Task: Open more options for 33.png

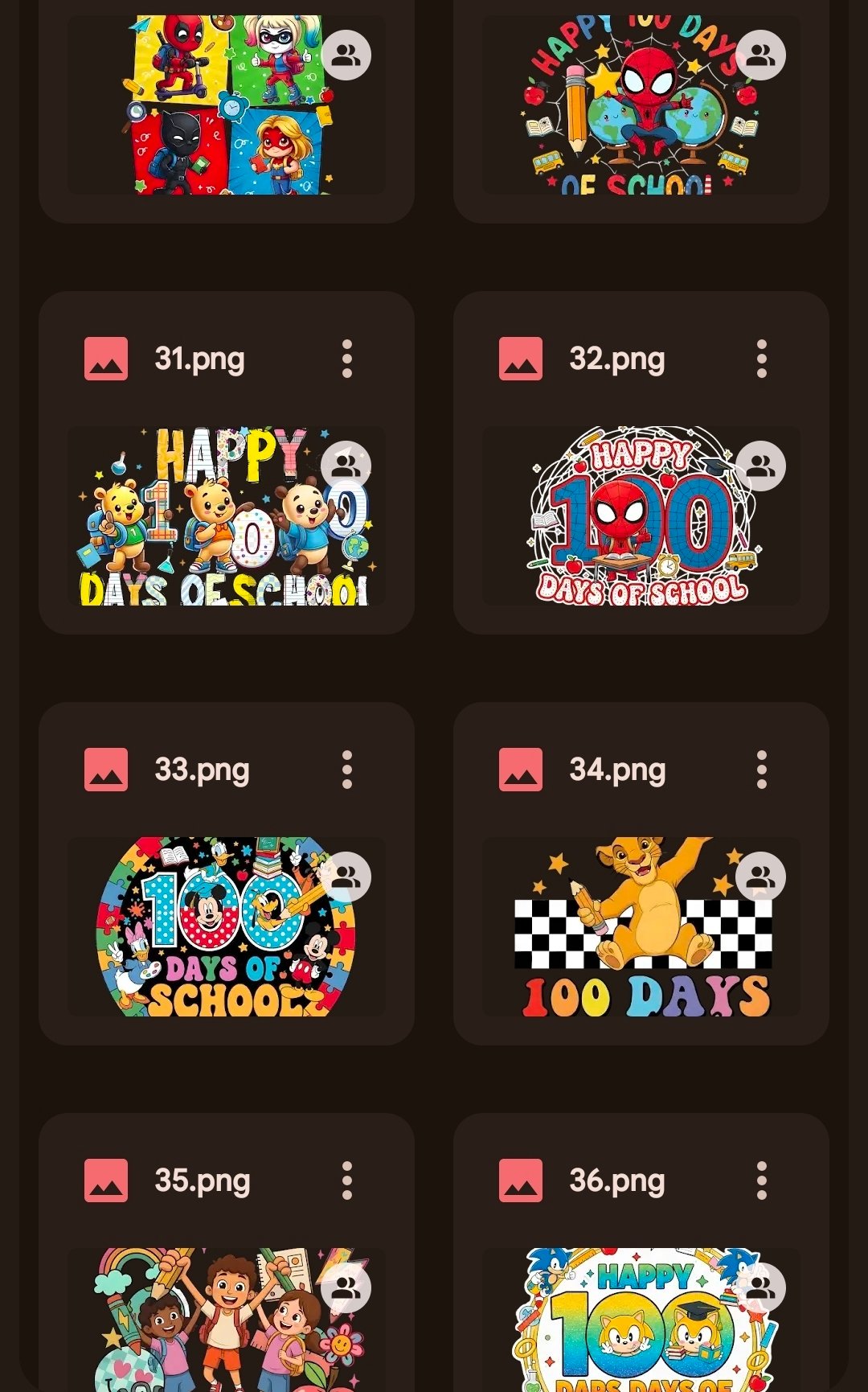Action: pyautogui.click(x=347, y=770)
